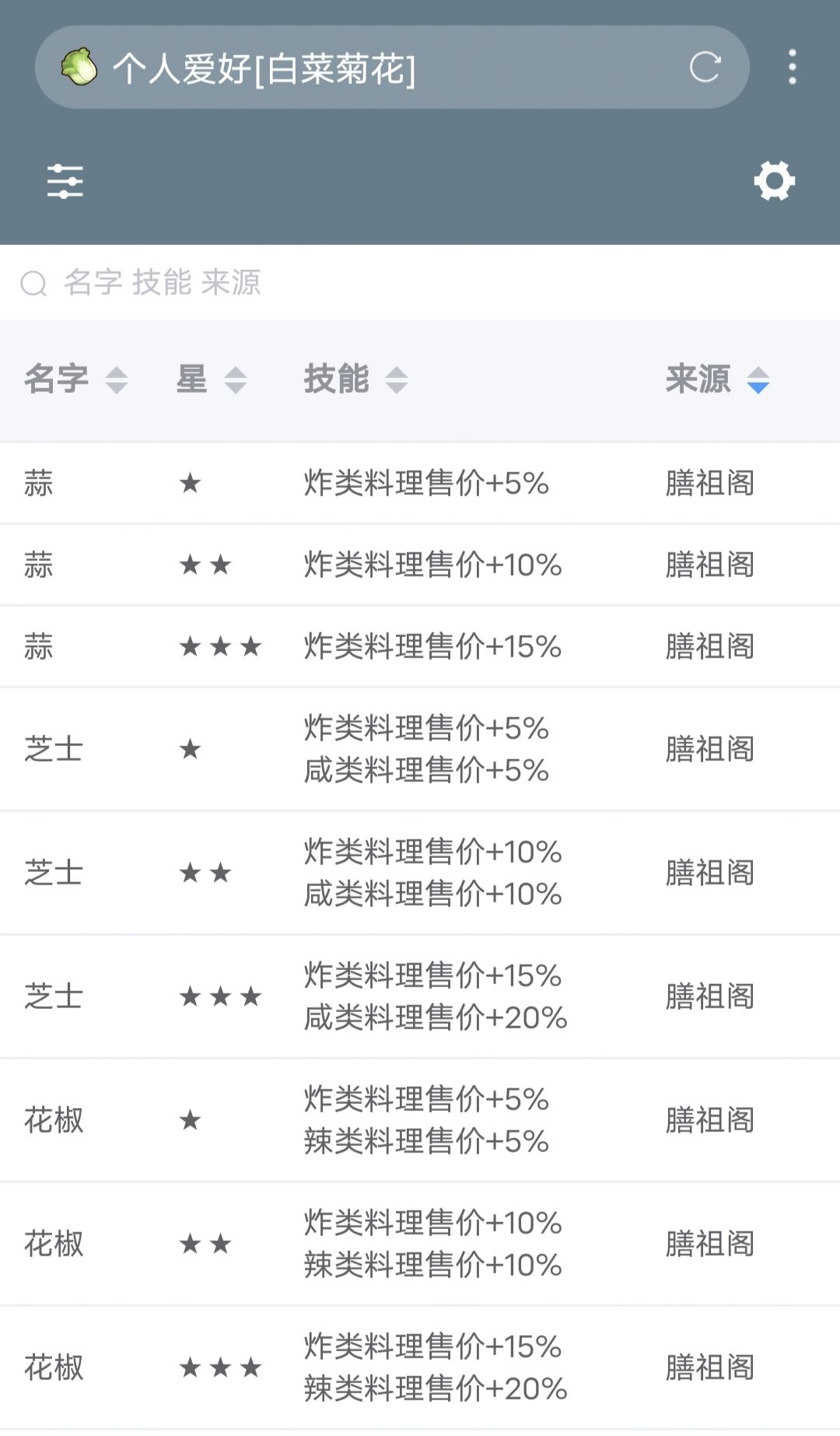Toggle sorting on the 技能 column
This screenshot has width=840, height=1436.
click(334, 380)
